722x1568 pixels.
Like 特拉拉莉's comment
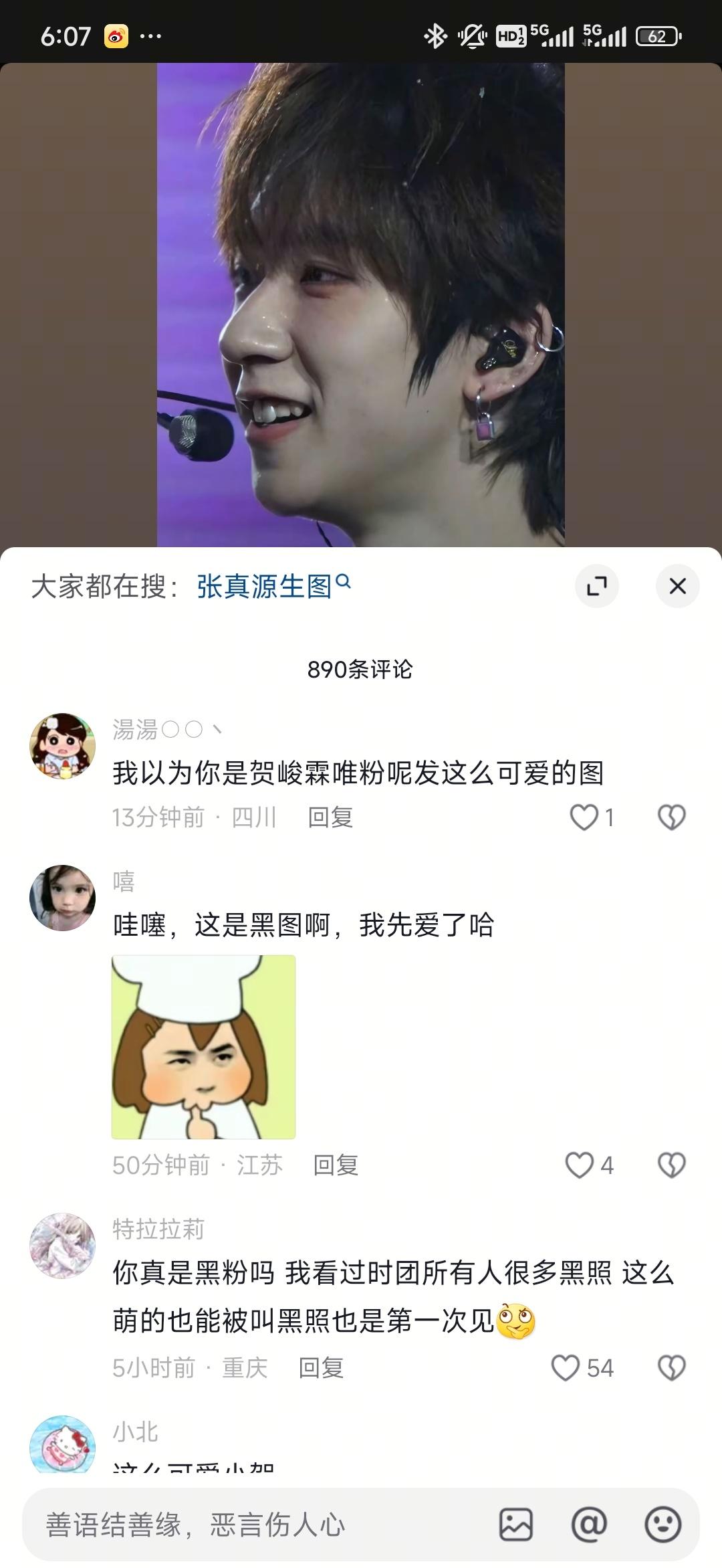click(566, 1367)
